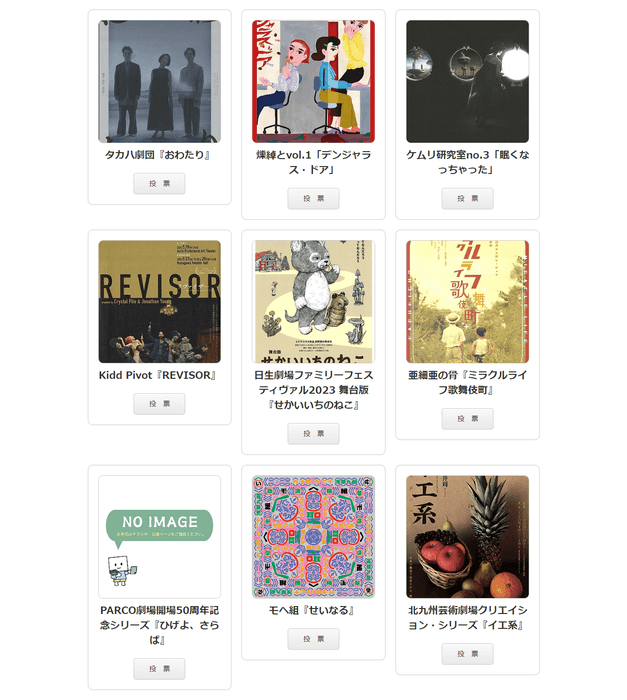Open the『イエ系』poster thumbnail
Viewport: 627px width, 700px height.
pyautogui.click(x=467, y=536)
